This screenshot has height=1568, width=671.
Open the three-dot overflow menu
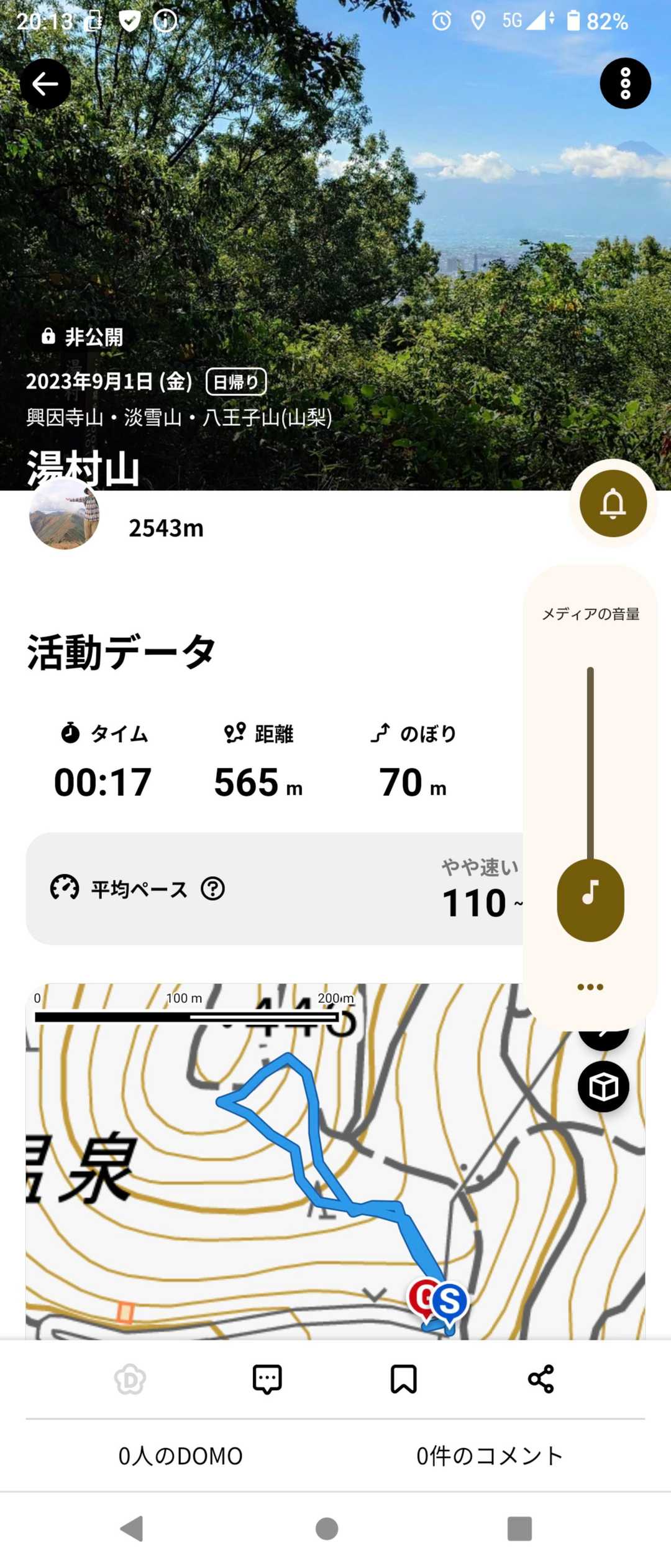[625, 83]
